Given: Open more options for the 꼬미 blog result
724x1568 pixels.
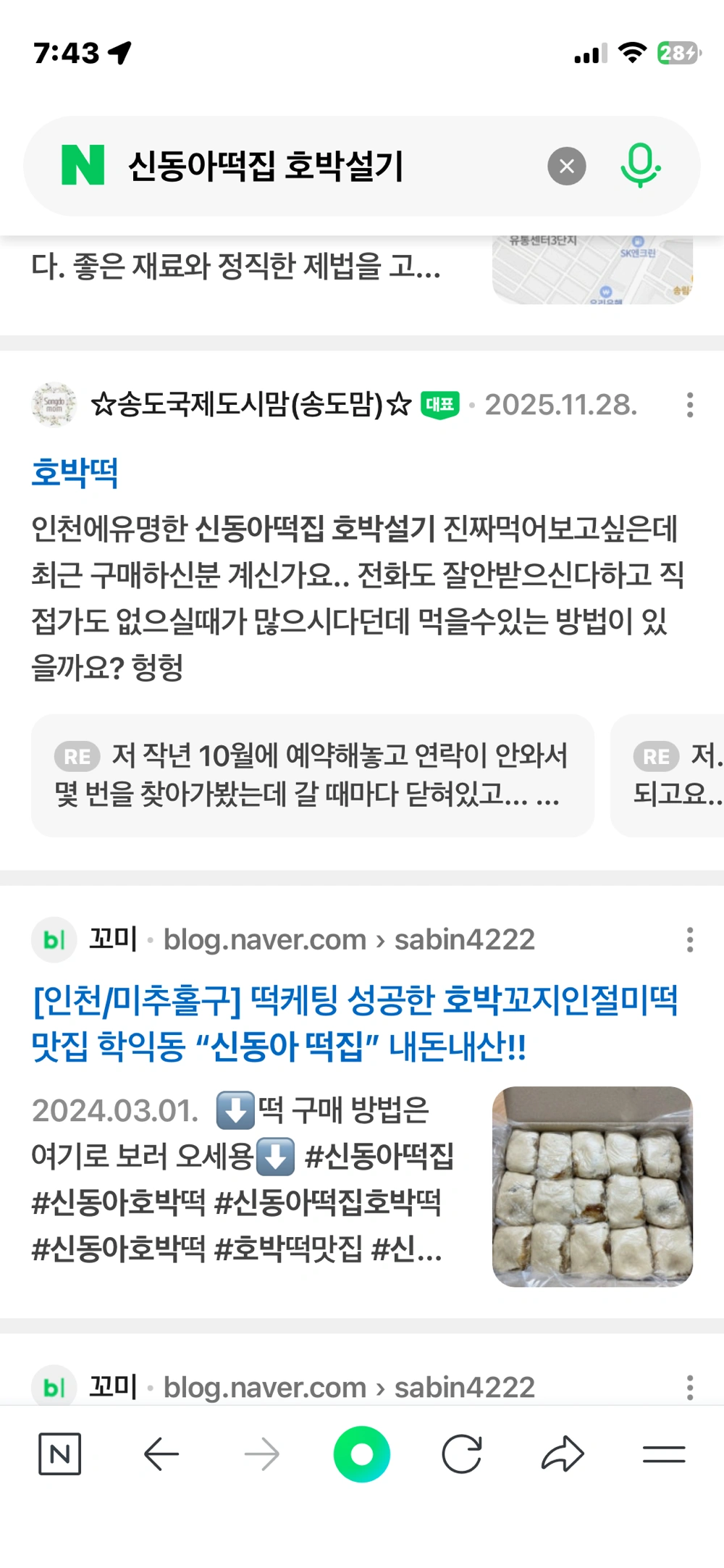Looking at the screenshot, I should [689, 939].
